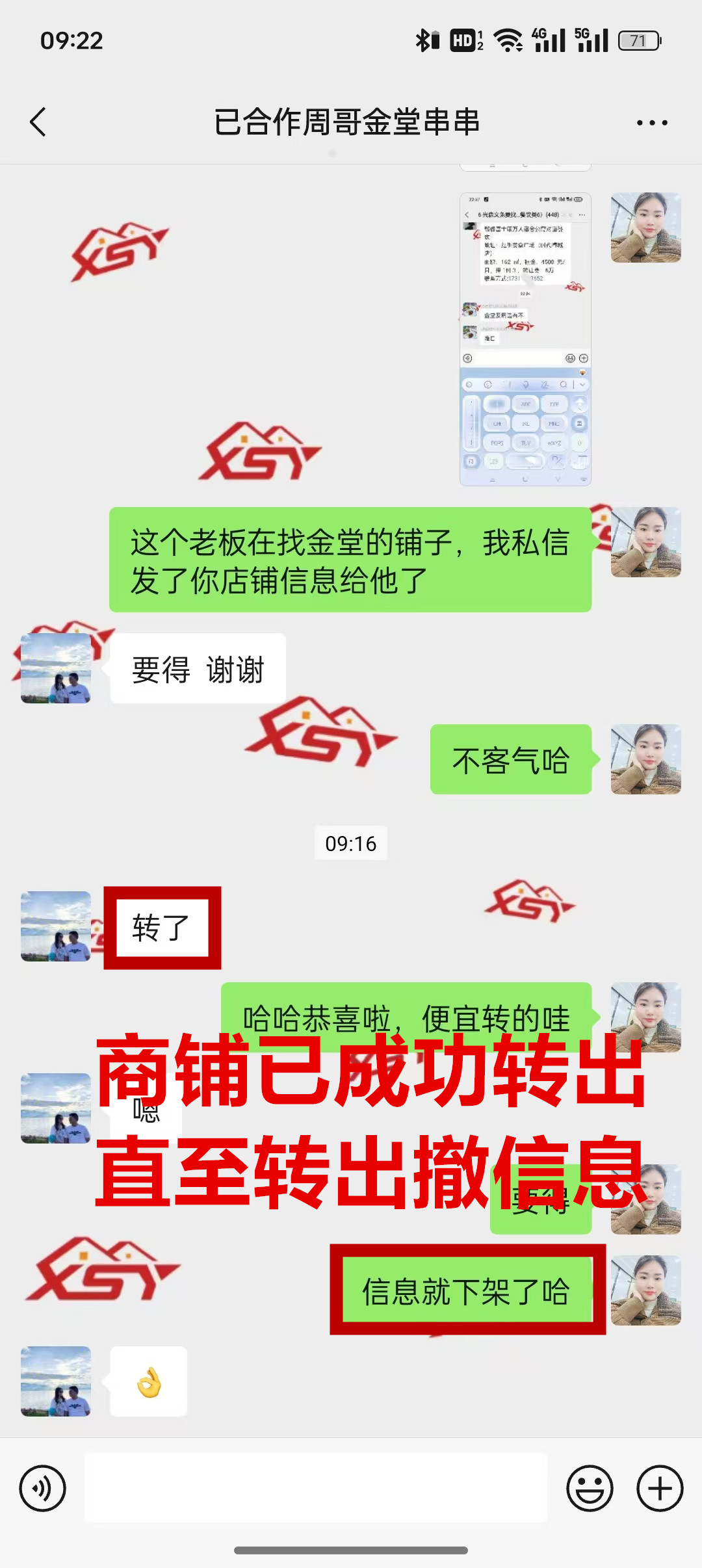Screen dimensions: 702x1568
Task: Open contact's avatar beside 转了 message
Action: 56,926
